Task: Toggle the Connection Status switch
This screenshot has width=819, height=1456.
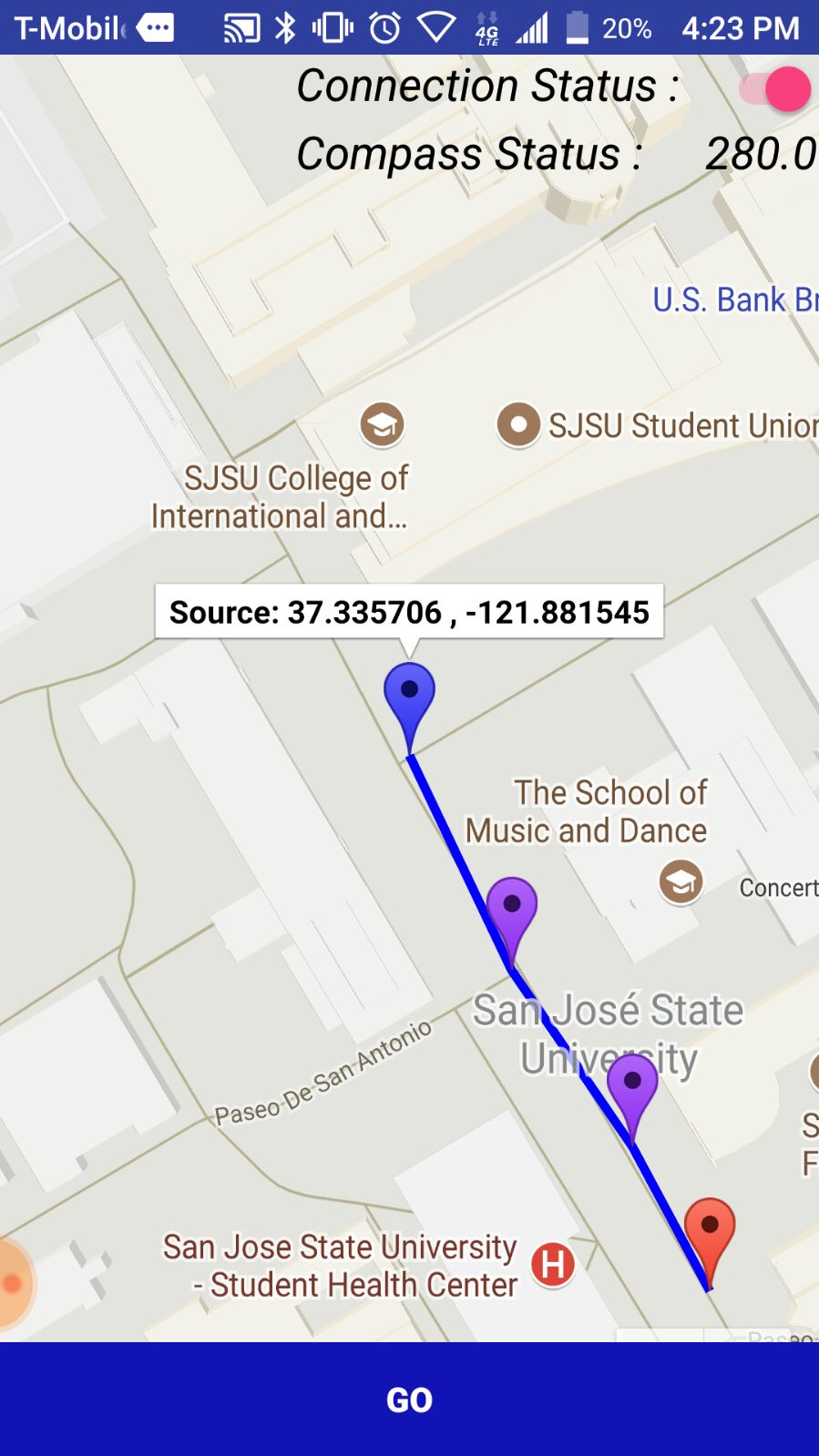Action: tap(775, 89)
